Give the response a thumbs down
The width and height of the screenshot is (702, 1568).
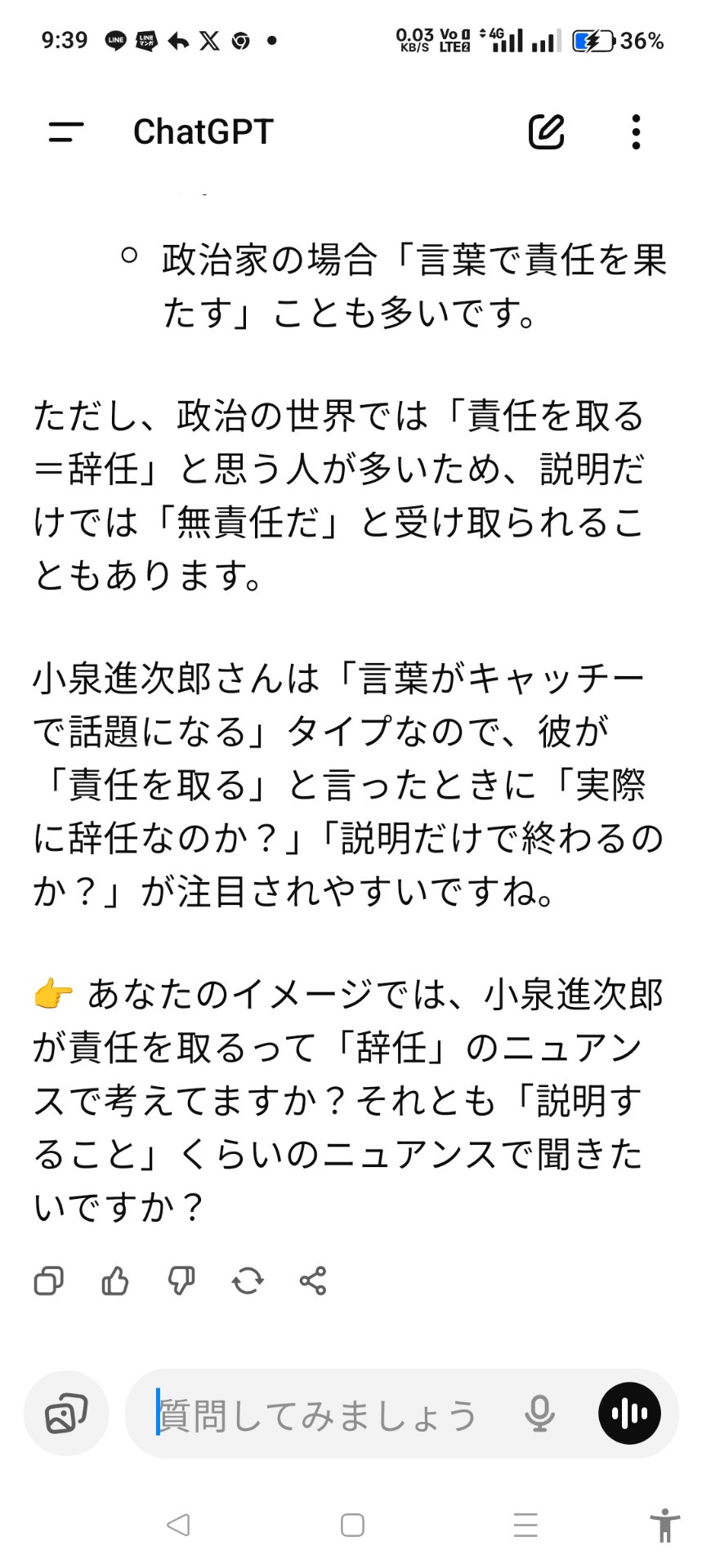tap(181, 1281)
